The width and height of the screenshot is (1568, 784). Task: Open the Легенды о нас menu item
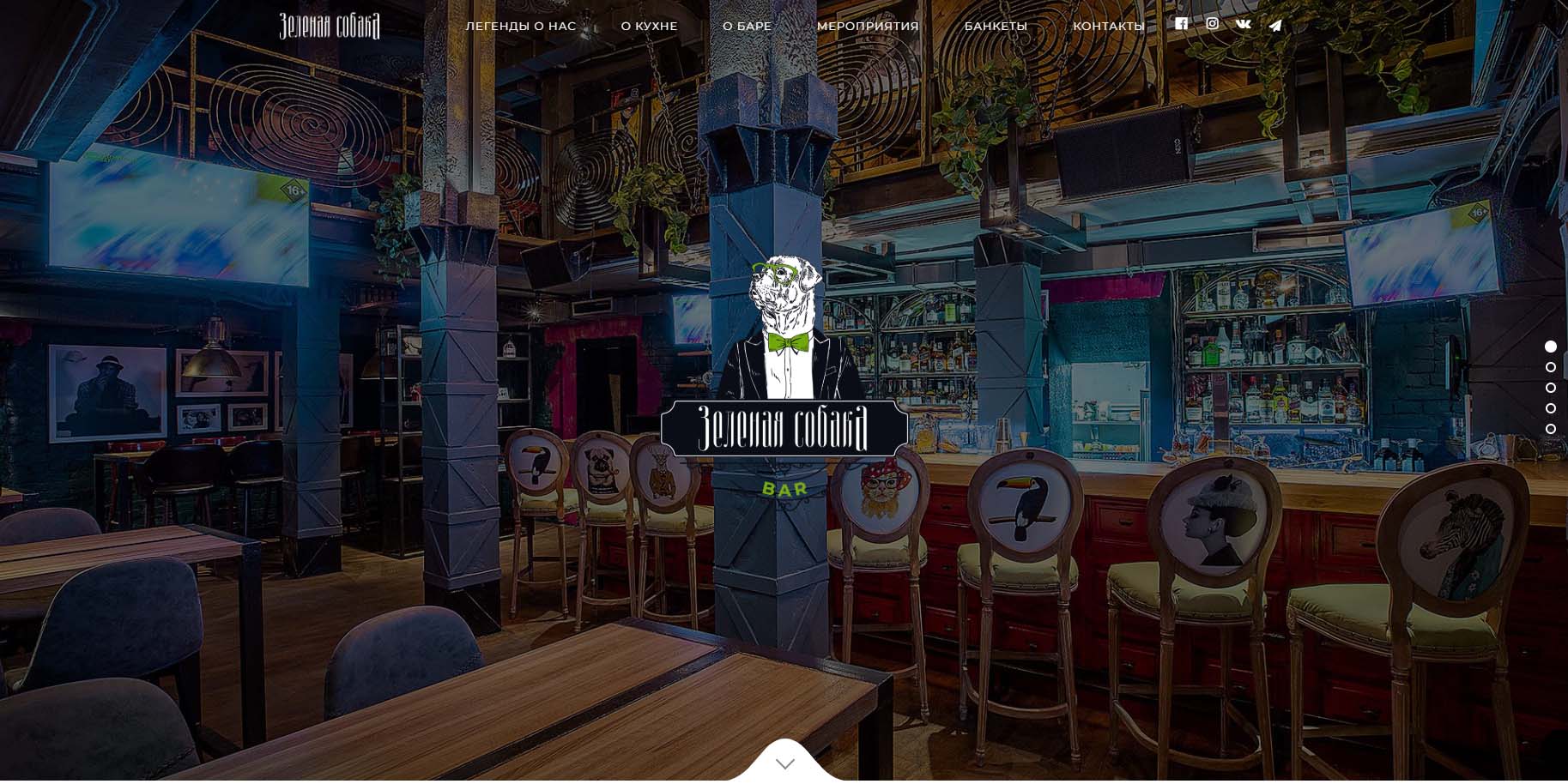520,26
